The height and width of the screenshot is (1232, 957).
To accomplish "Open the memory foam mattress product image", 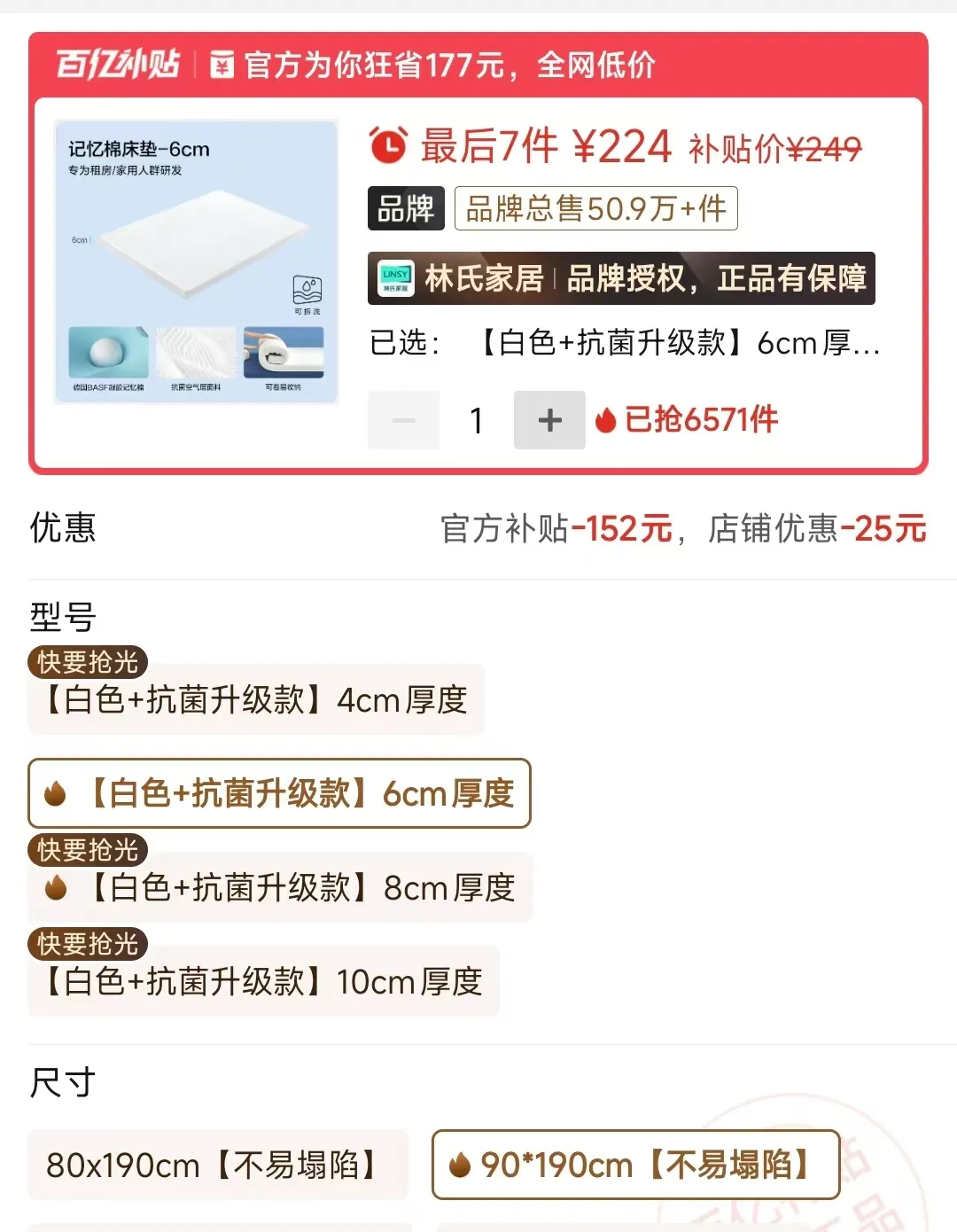I will pyautogui.click(x=196, y=261).
